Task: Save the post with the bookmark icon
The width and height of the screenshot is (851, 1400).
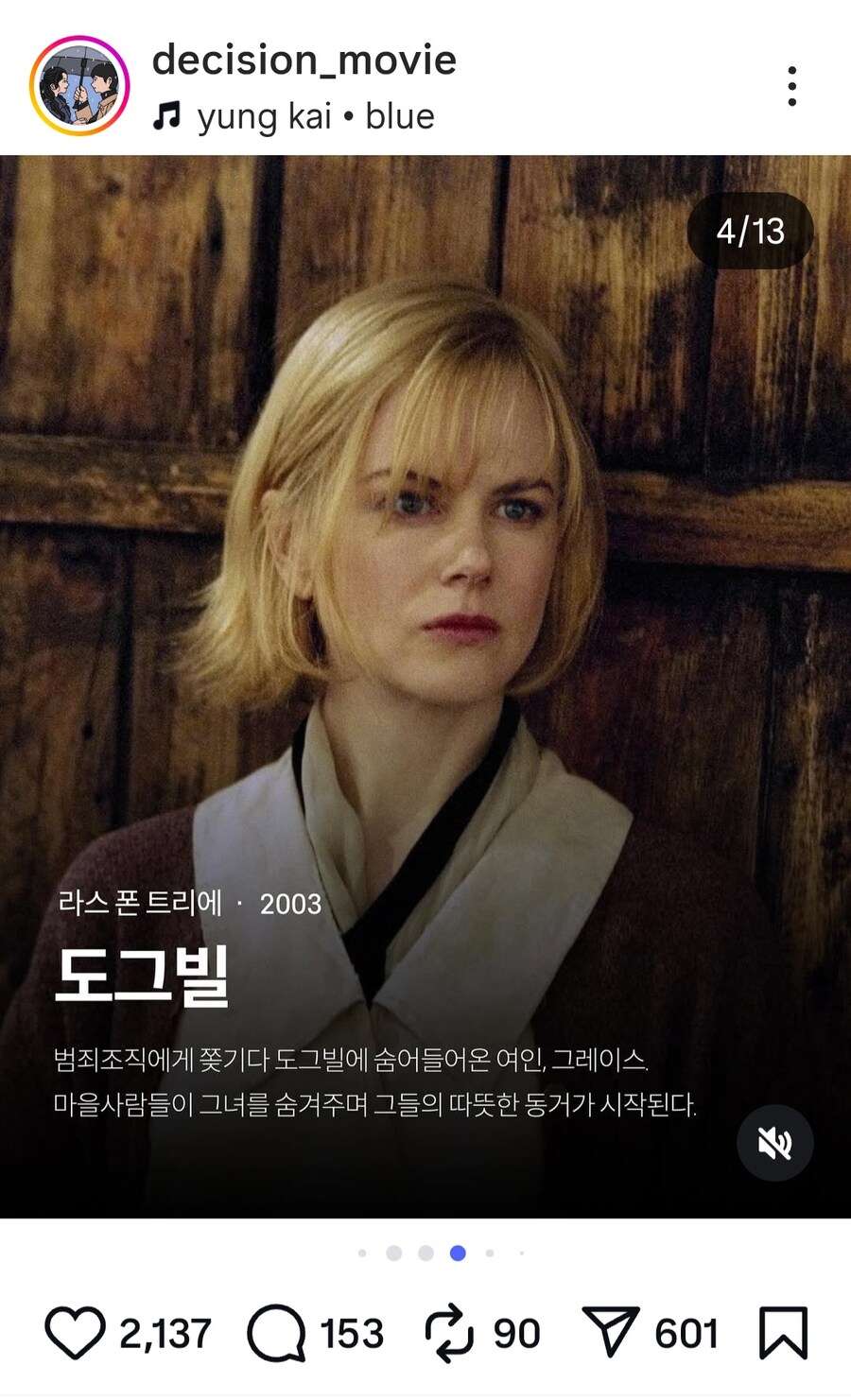Action: pyautogui.click(x=783, y=1333)
